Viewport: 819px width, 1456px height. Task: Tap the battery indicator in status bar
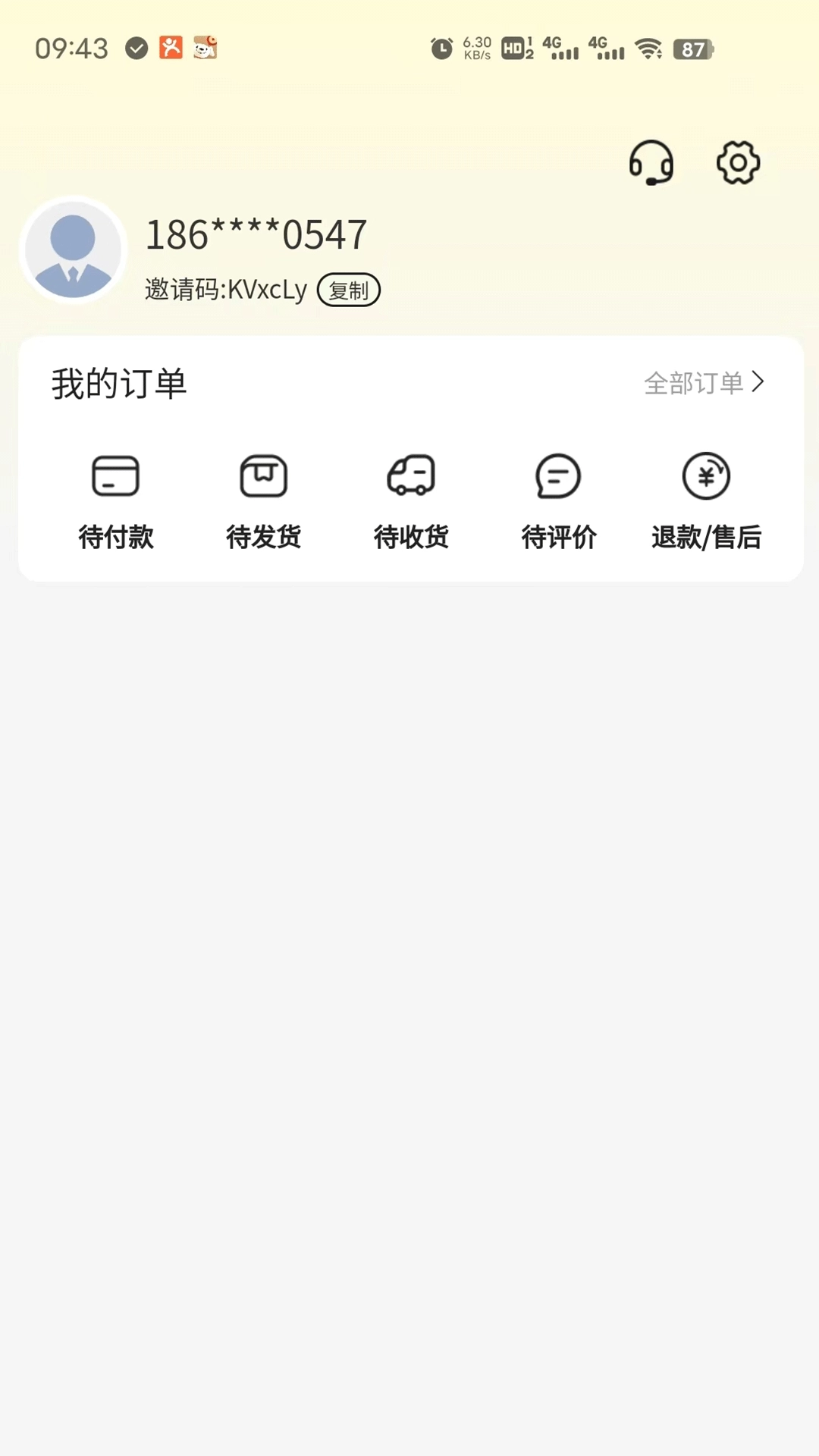tap(692, 49)
